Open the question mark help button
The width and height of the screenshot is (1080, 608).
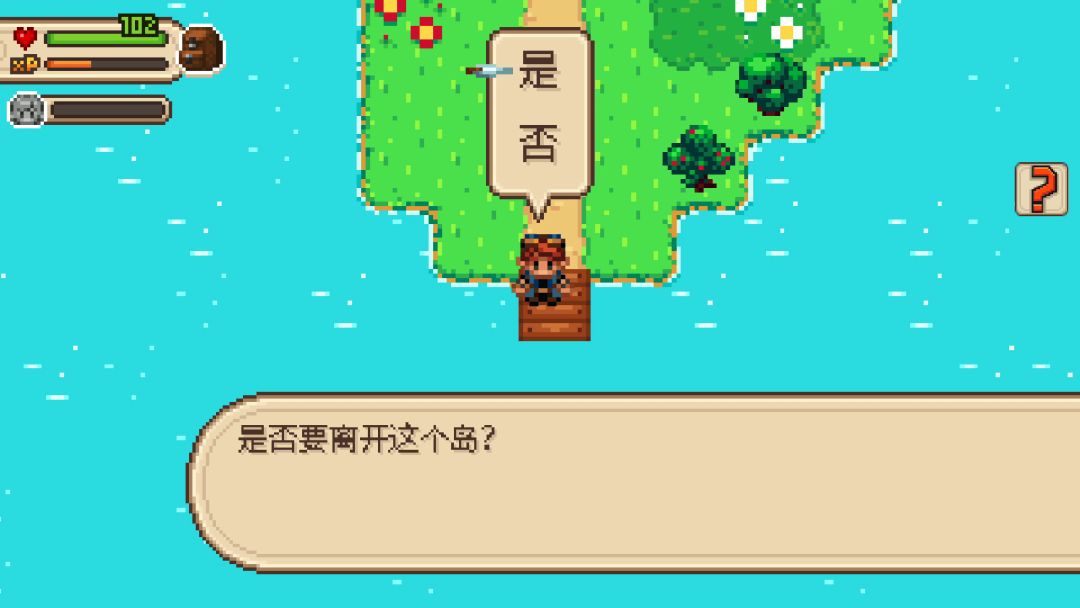pyautogui.click(x=1041, y=189)
